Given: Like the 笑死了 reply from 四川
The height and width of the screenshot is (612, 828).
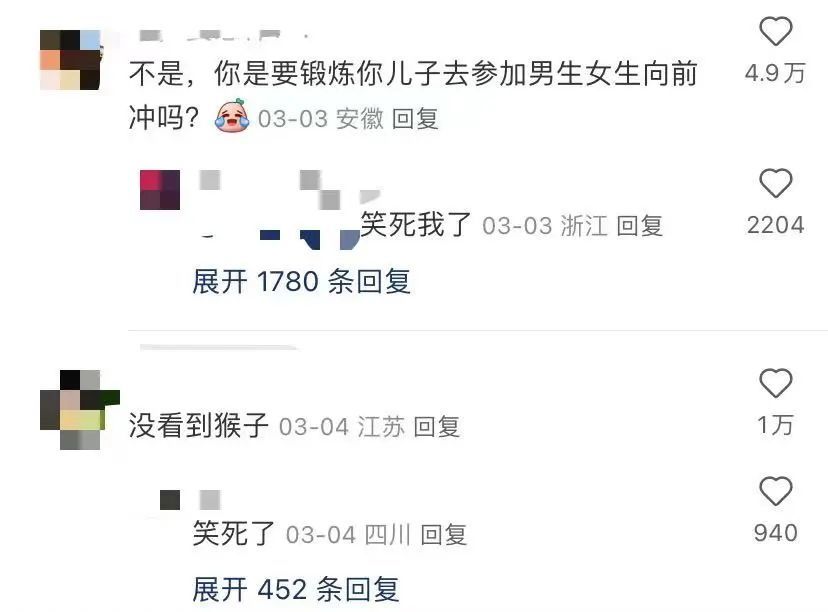Looking at the screenshot, I should [x=775, y=492].
